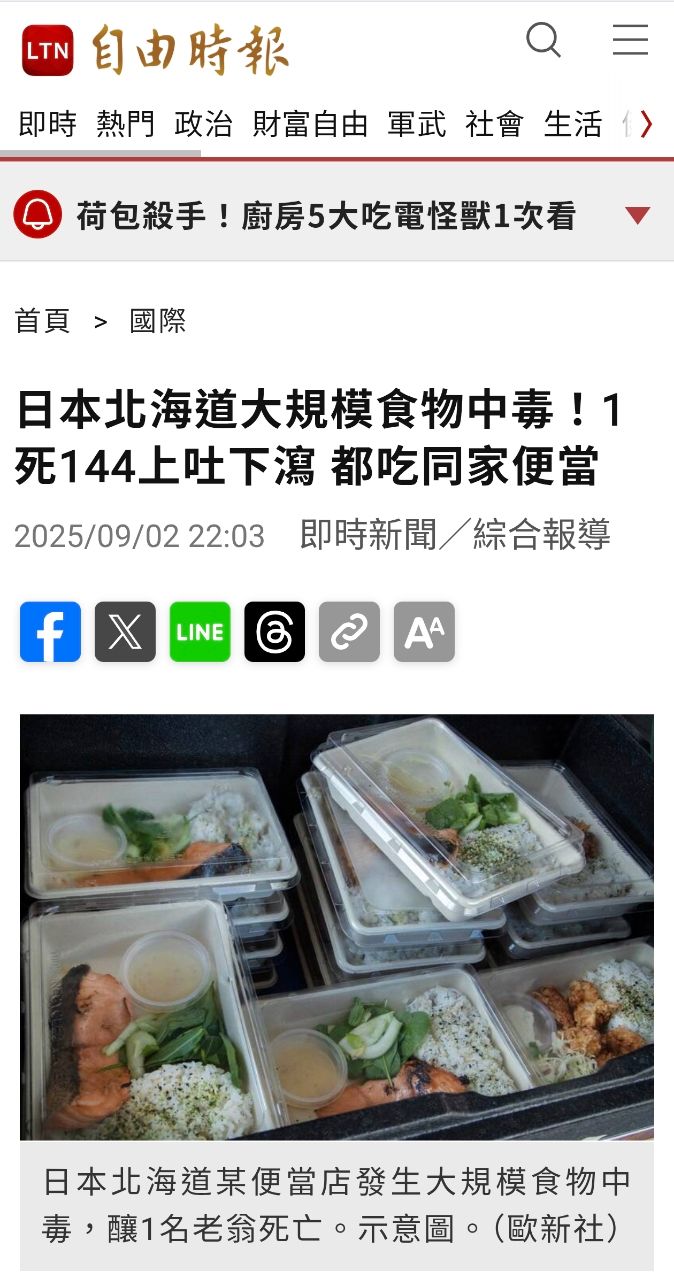Image resolution: width=674 pixels, height=1279 pixels.
Task: Adjust font size with AA icon
Action: click(424, 632)
